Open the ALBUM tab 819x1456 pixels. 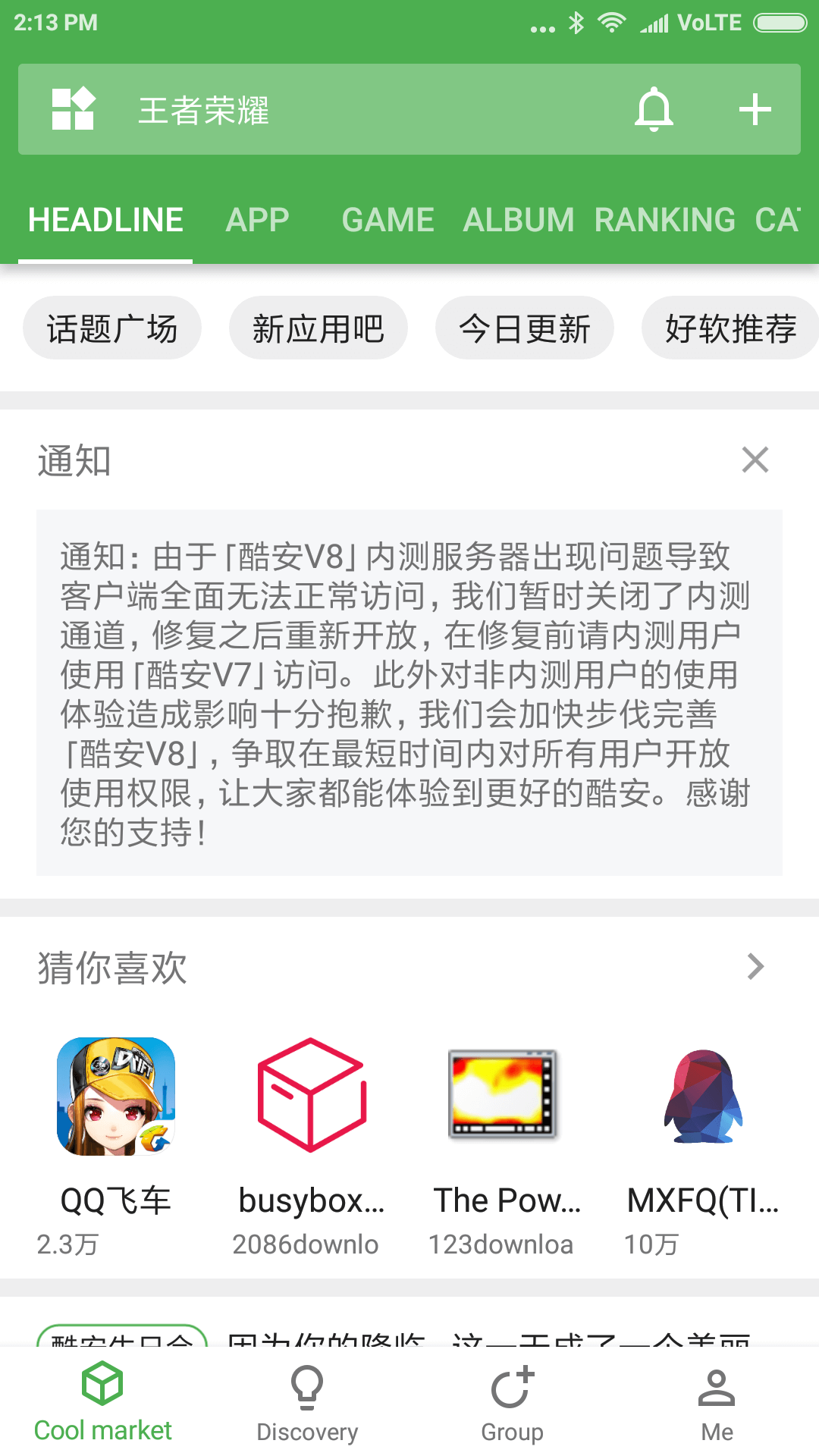(519, 220)
